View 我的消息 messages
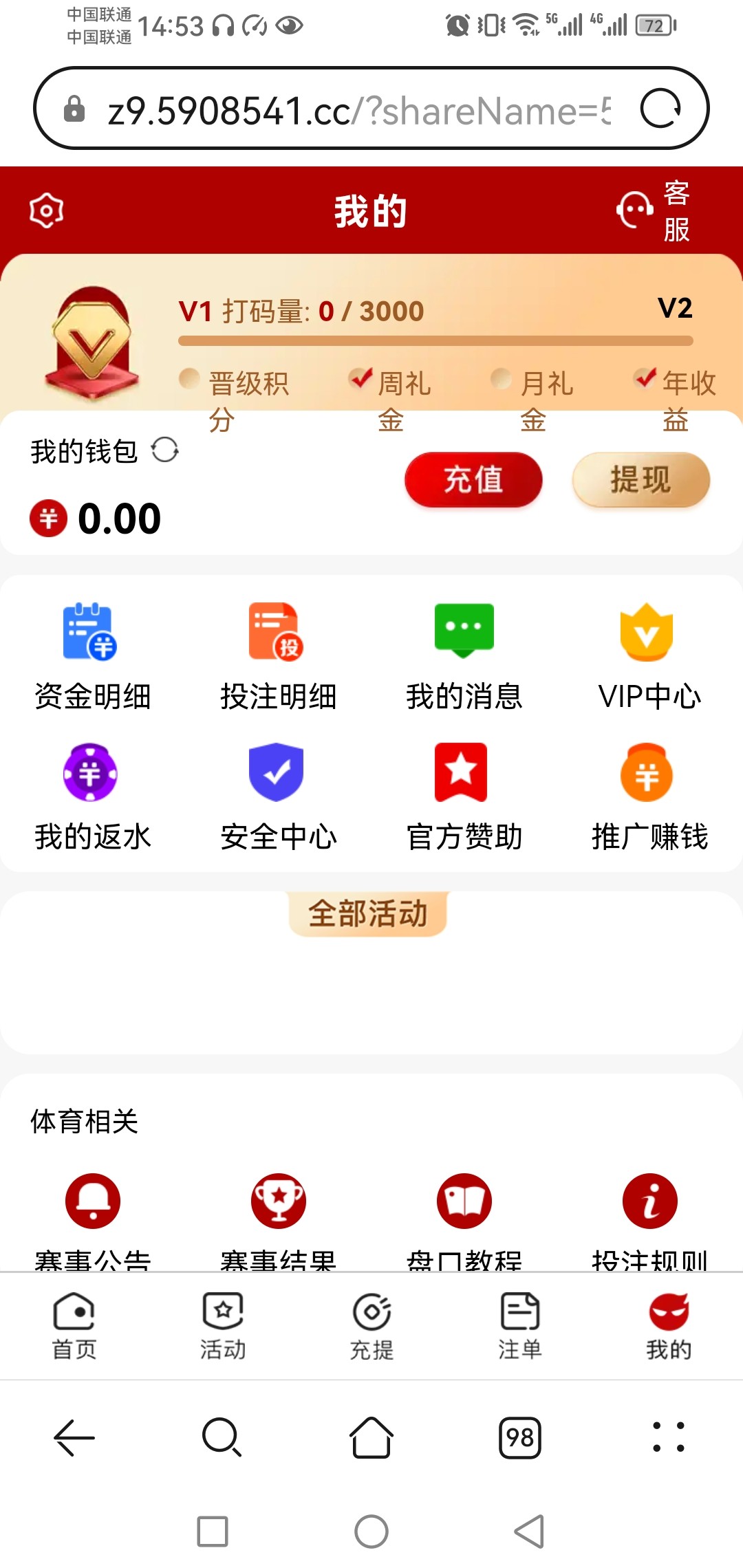The image size is (743, 1568). [464, 655]
